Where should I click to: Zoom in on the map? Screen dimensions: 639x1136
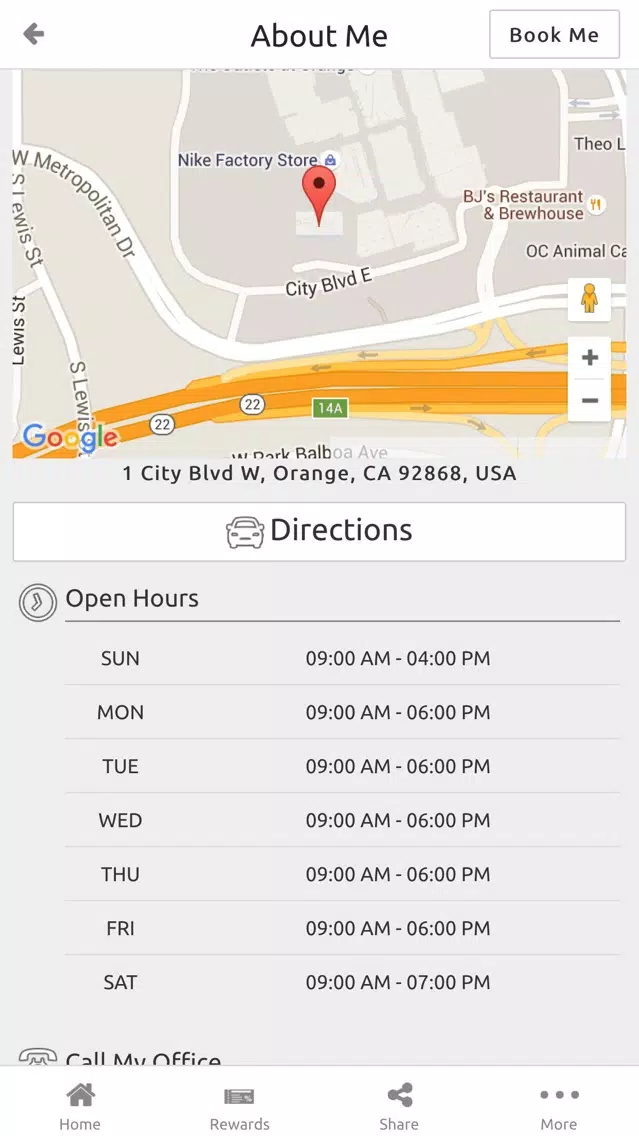[590, 358]
